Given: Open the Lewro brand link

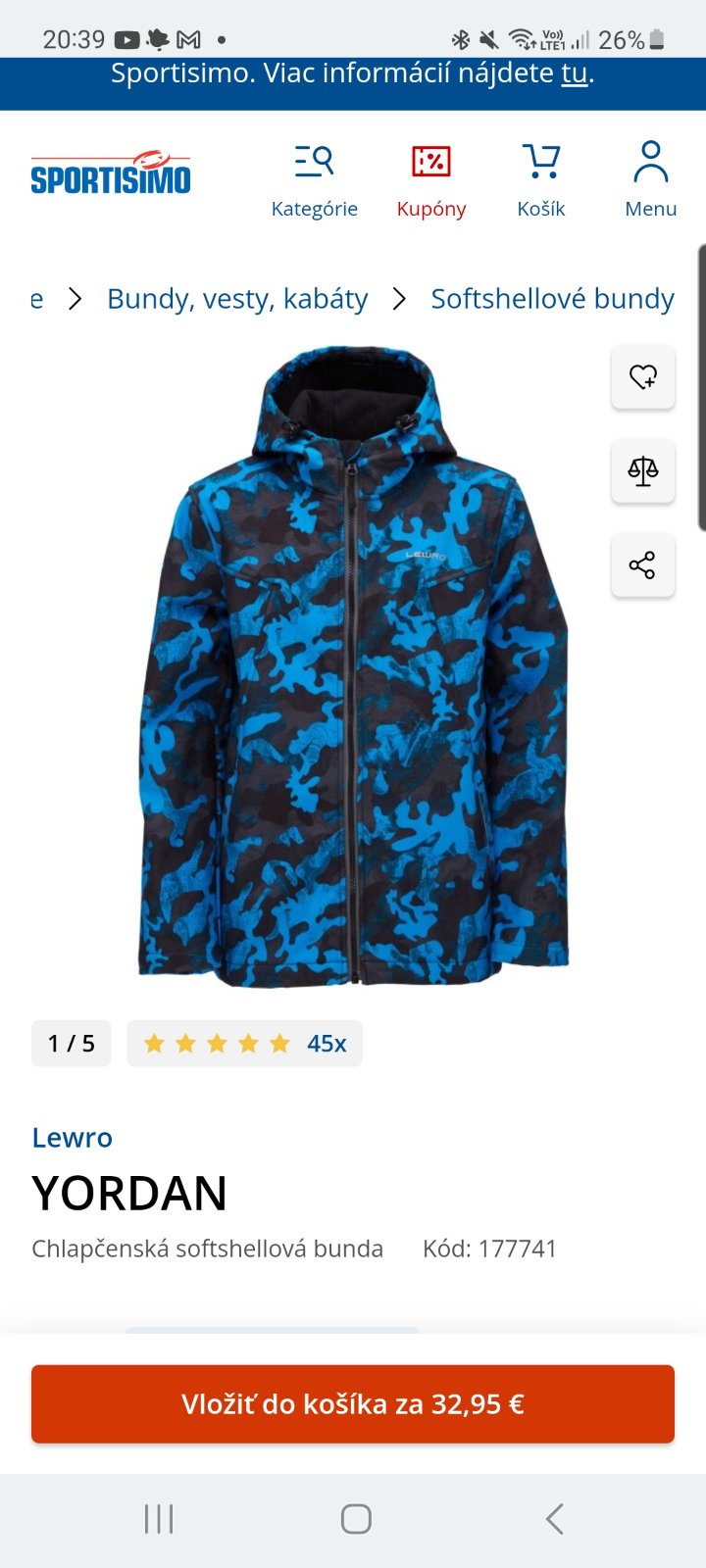Looking at the screenshot, I should tap(72, 1138).
